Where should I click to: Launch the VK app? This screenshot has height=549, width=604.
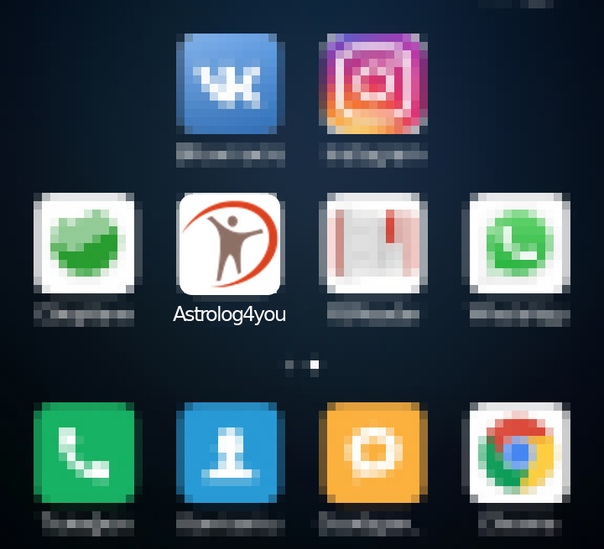229,85
